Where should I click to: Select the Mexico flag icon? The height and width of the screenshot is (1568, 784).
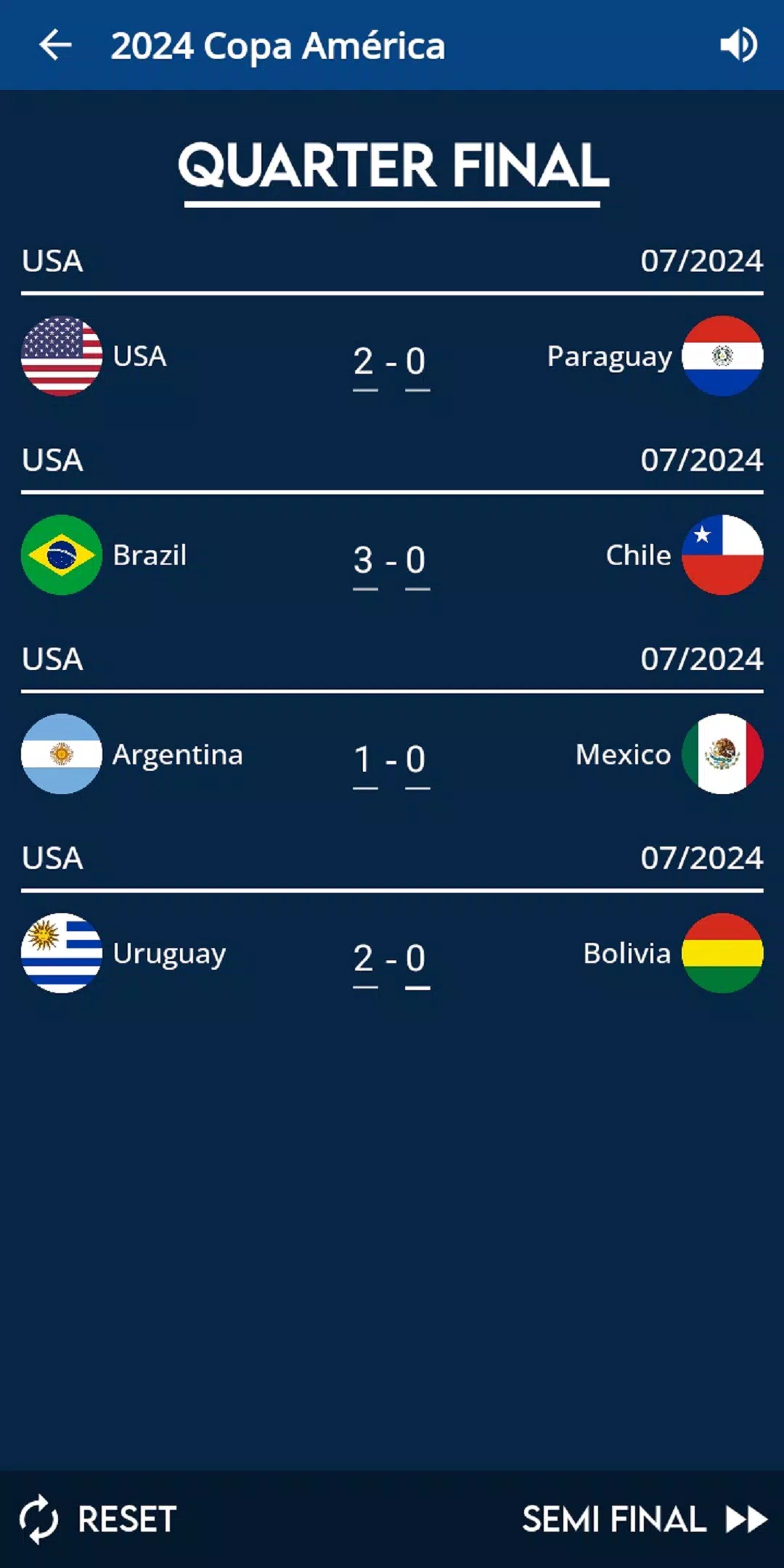coord(722,754)
